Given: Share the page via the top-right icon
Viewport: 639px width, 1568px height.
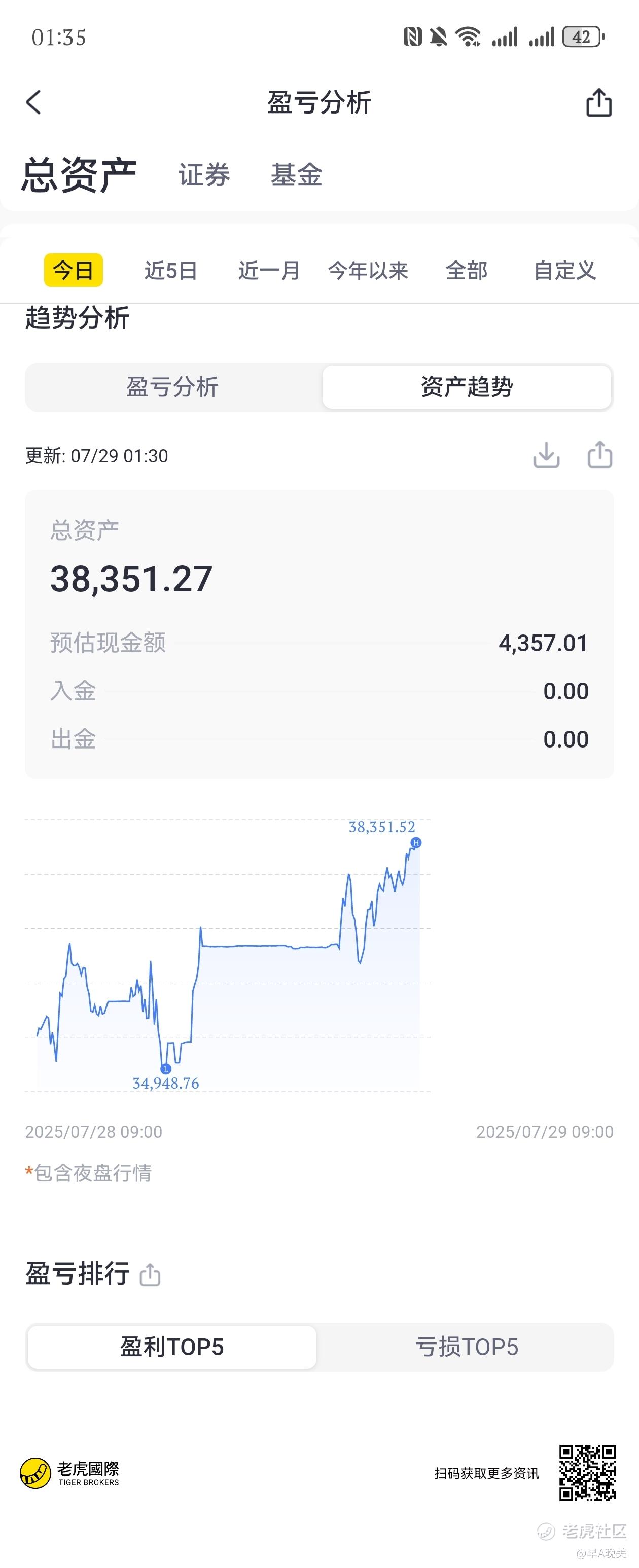Looking at the screenshot, I should (x=598, y=102).
